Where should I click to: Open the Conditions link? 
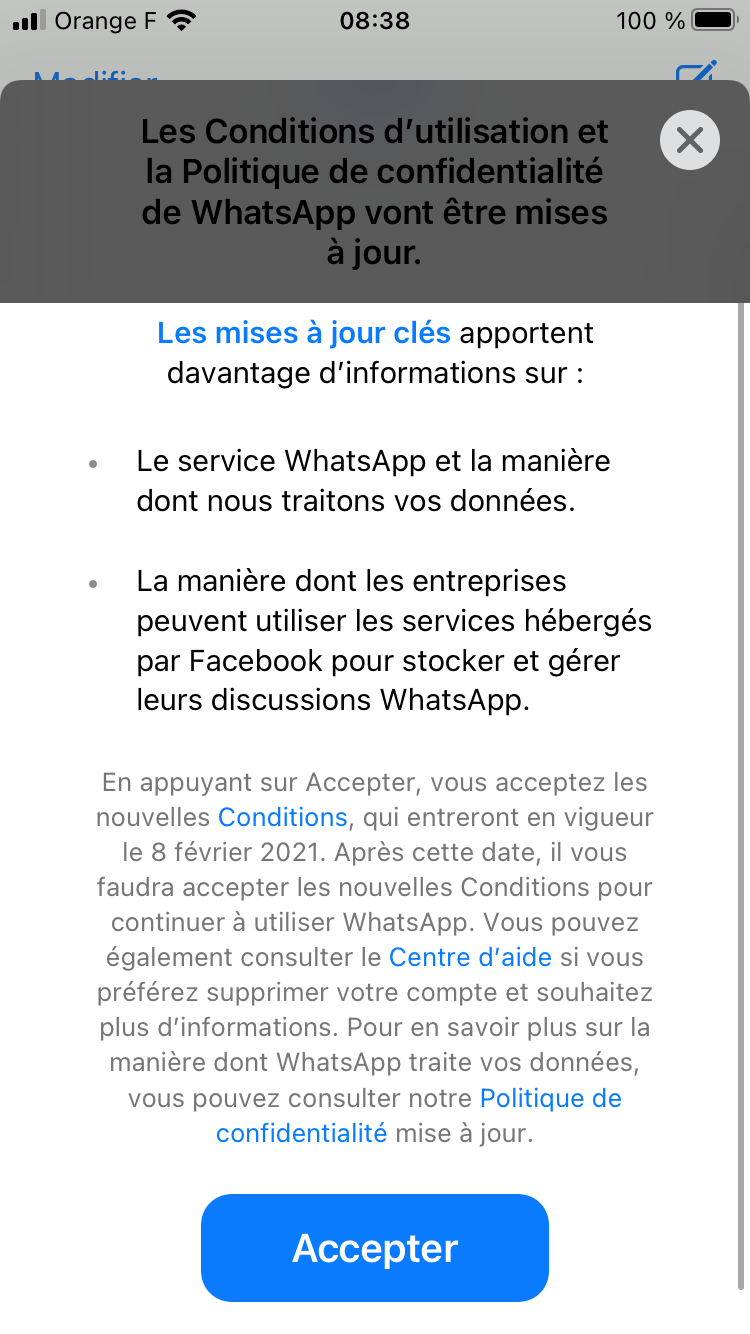click(x=283, y=817)
